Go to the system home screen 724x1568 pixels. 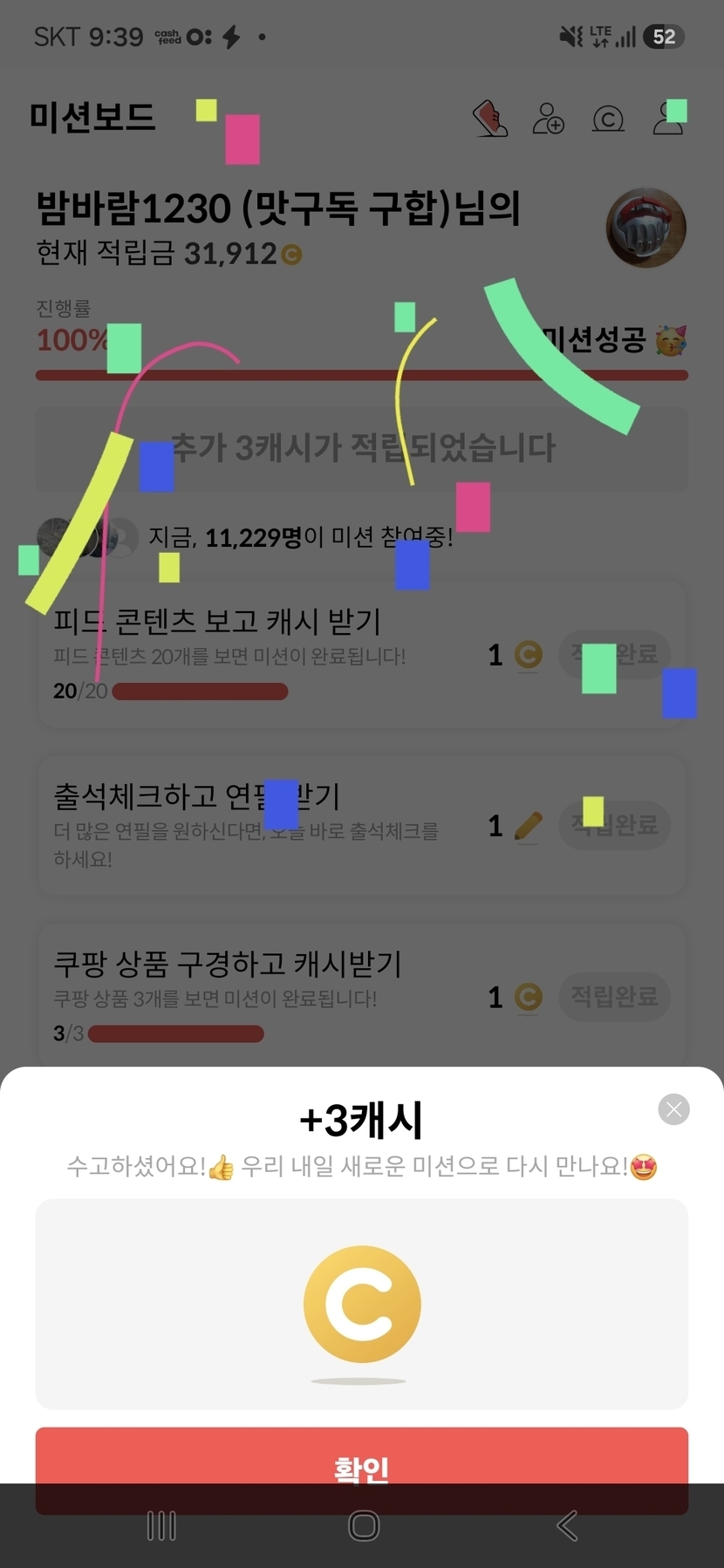(363, 1526)
